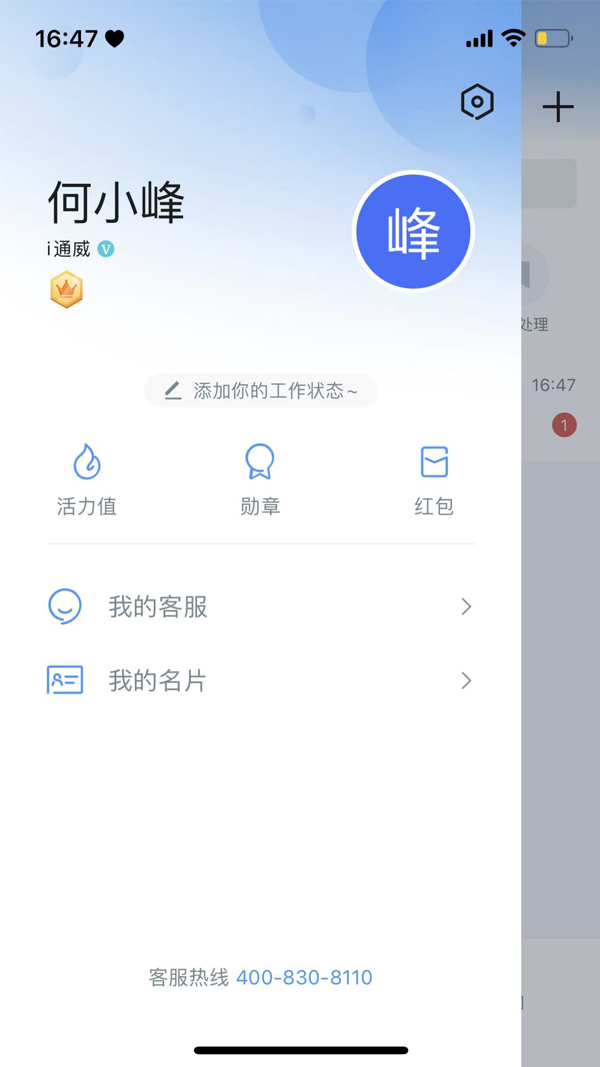600x1067 pixels.
Task: Open 我的名片 business card
Action: coord(260,680)
